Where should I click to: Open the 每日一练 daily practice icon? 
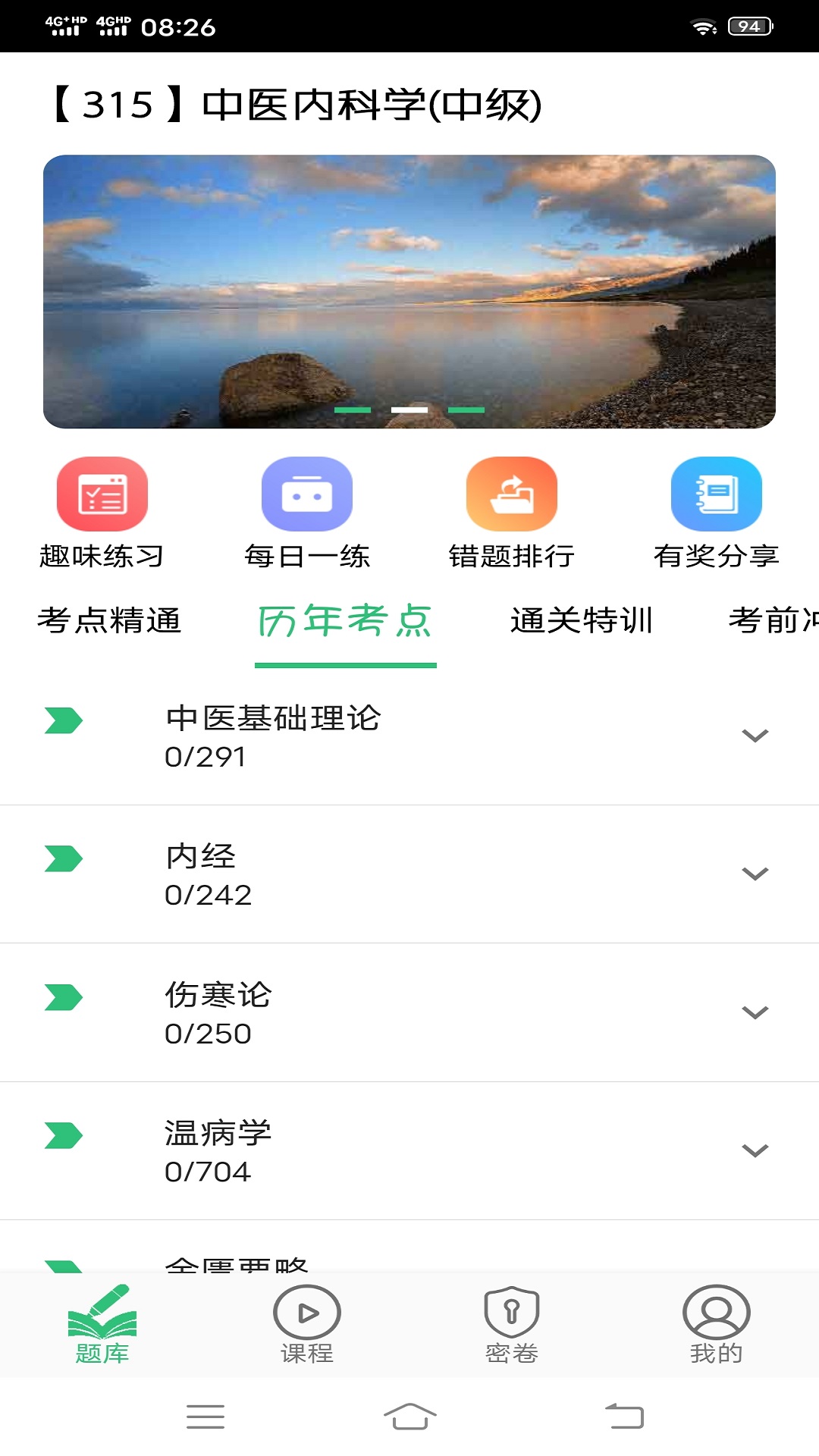pyautogui.click(x=307, y=494)
